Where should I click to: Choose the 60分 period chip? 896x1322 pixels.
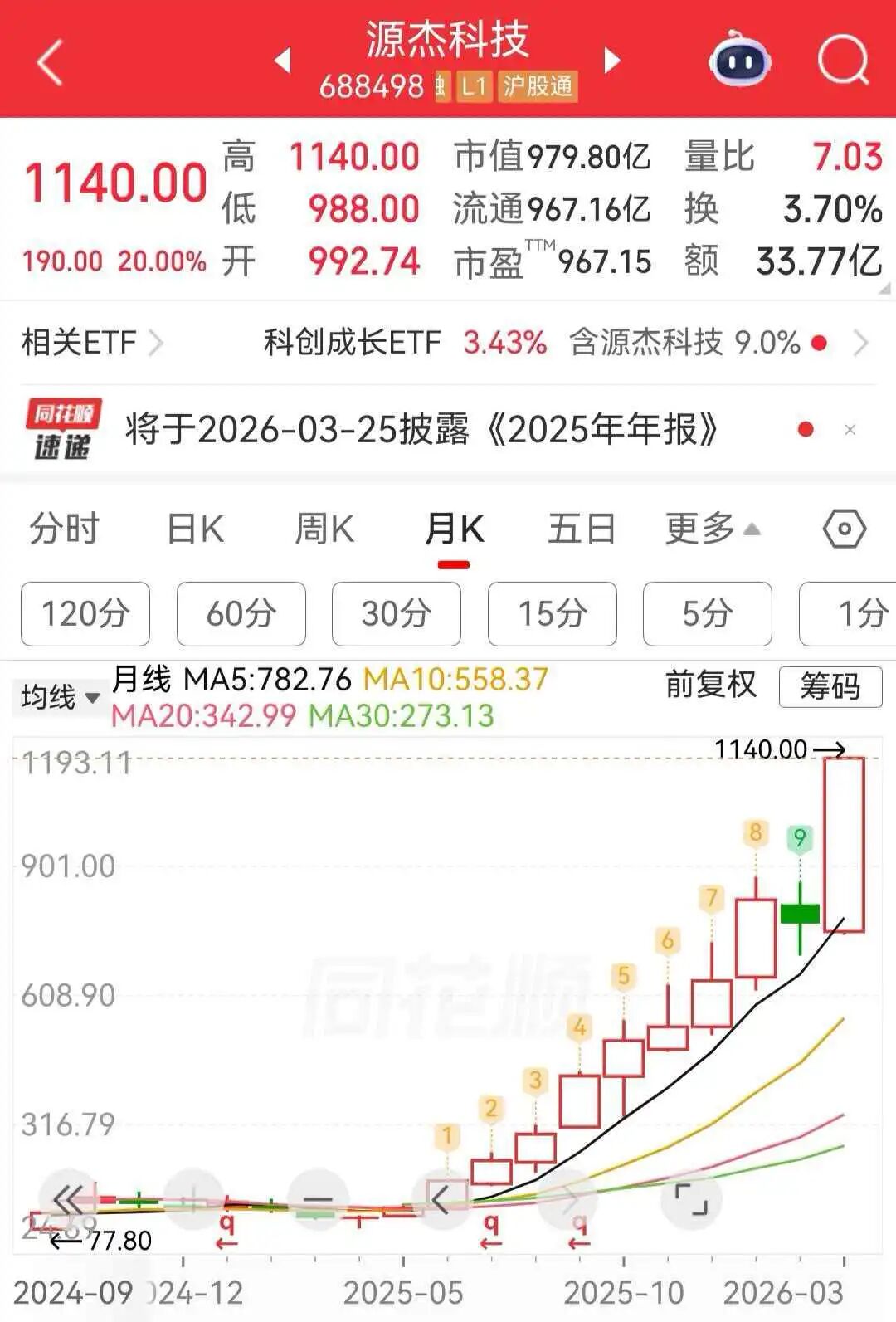[241, 614]
